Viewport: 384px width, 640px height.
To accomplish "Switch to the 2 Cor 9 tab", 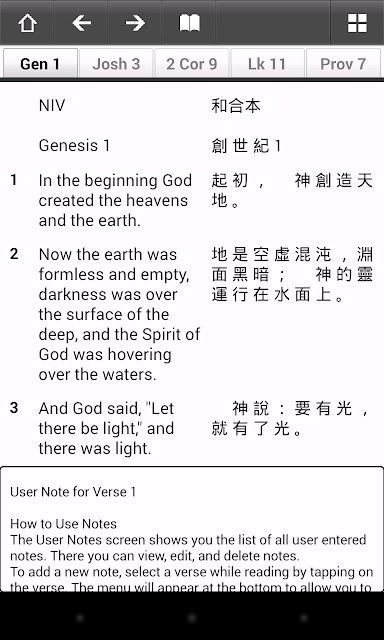I will (x=192, y=63).
